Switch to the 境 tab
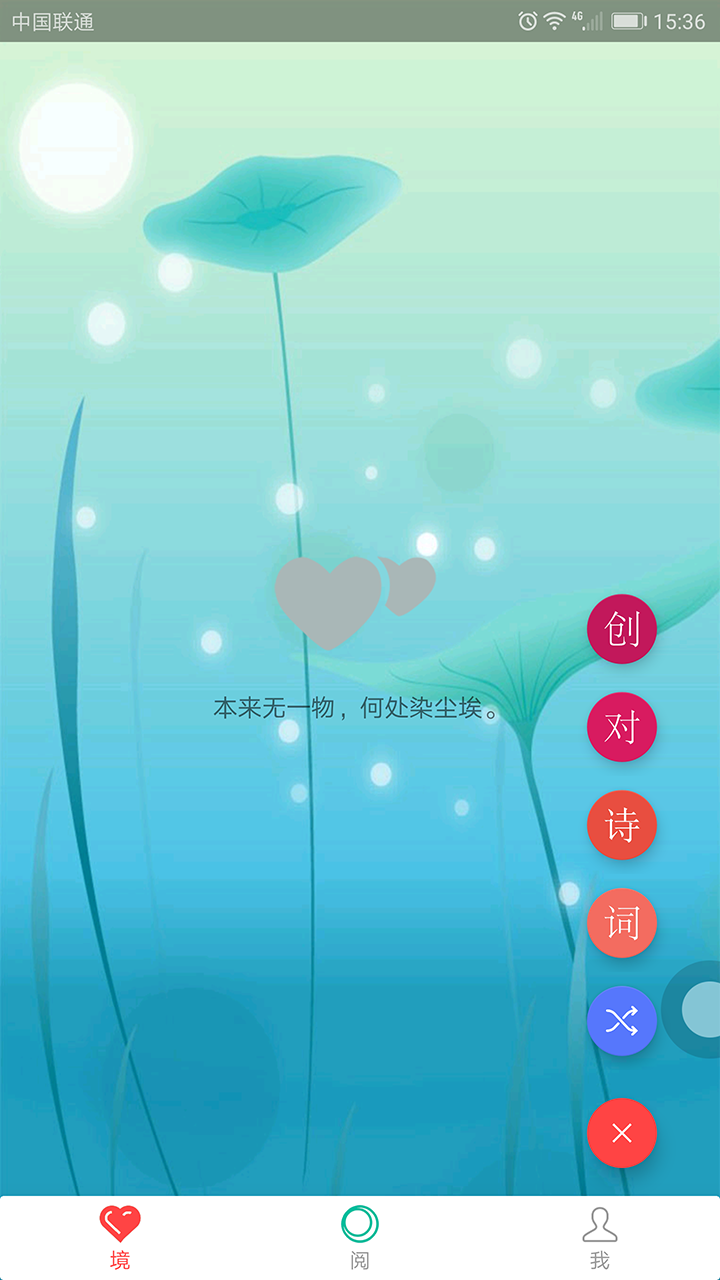This screenshot has width=720, height=1280. (120, 1237)
